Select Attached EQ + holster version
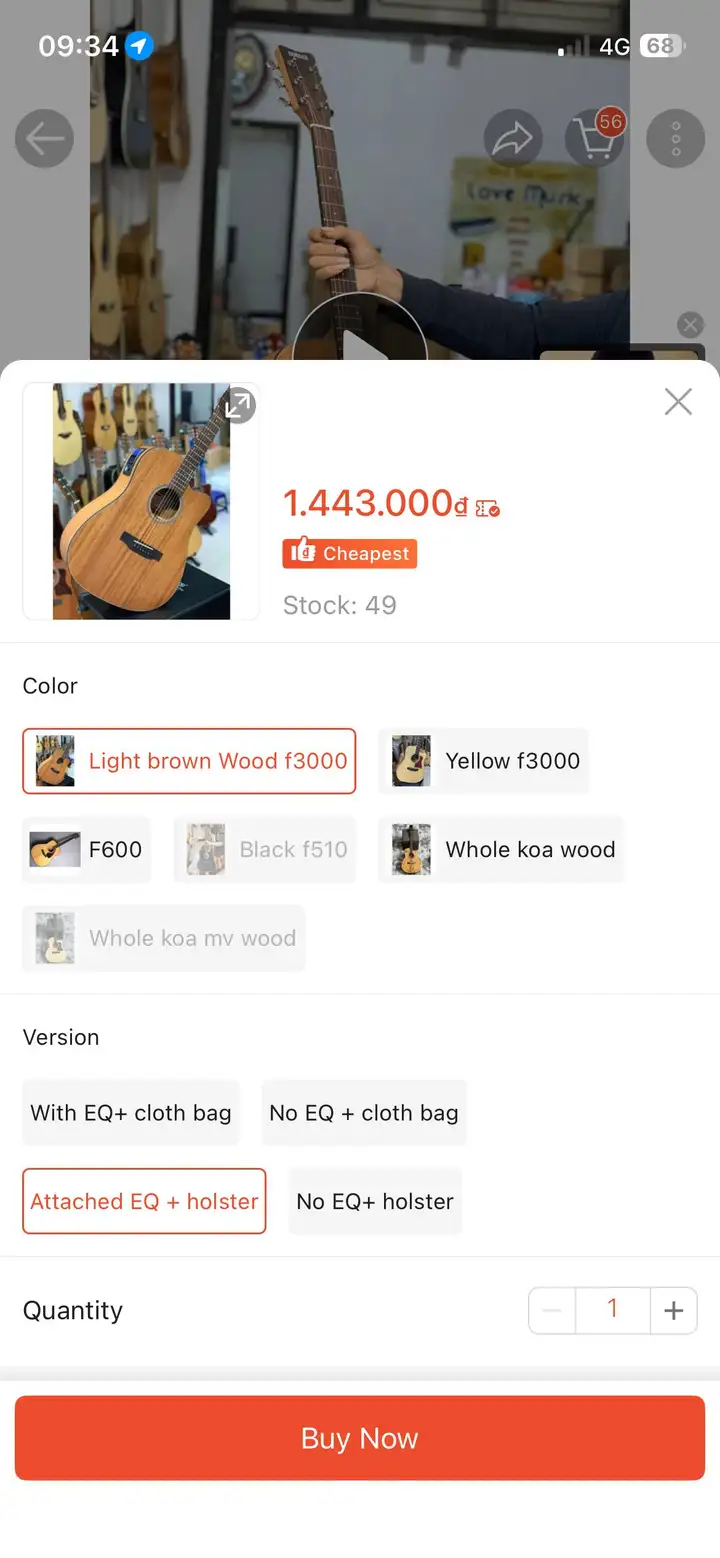Image resolution: width=720 pixels, height=1558 pixels. click(144, 1201)
